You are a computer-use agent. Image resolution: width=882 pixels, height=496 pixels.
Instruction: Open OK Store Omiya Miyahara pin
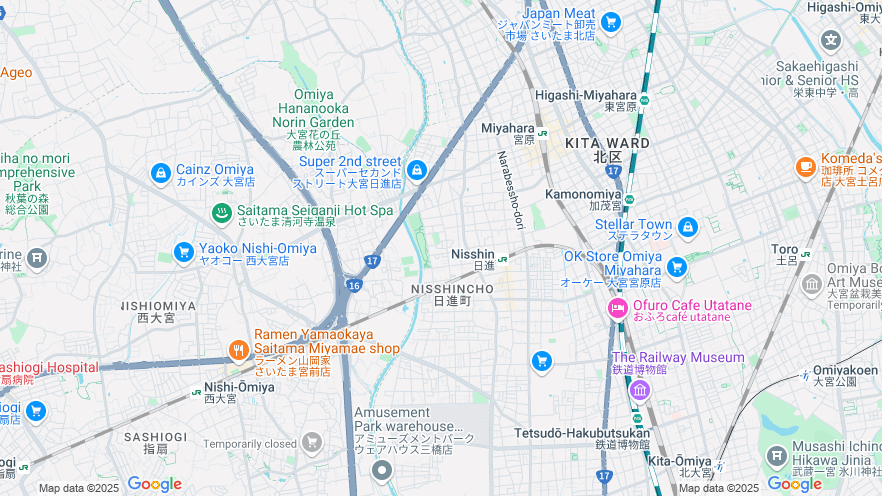677,266
